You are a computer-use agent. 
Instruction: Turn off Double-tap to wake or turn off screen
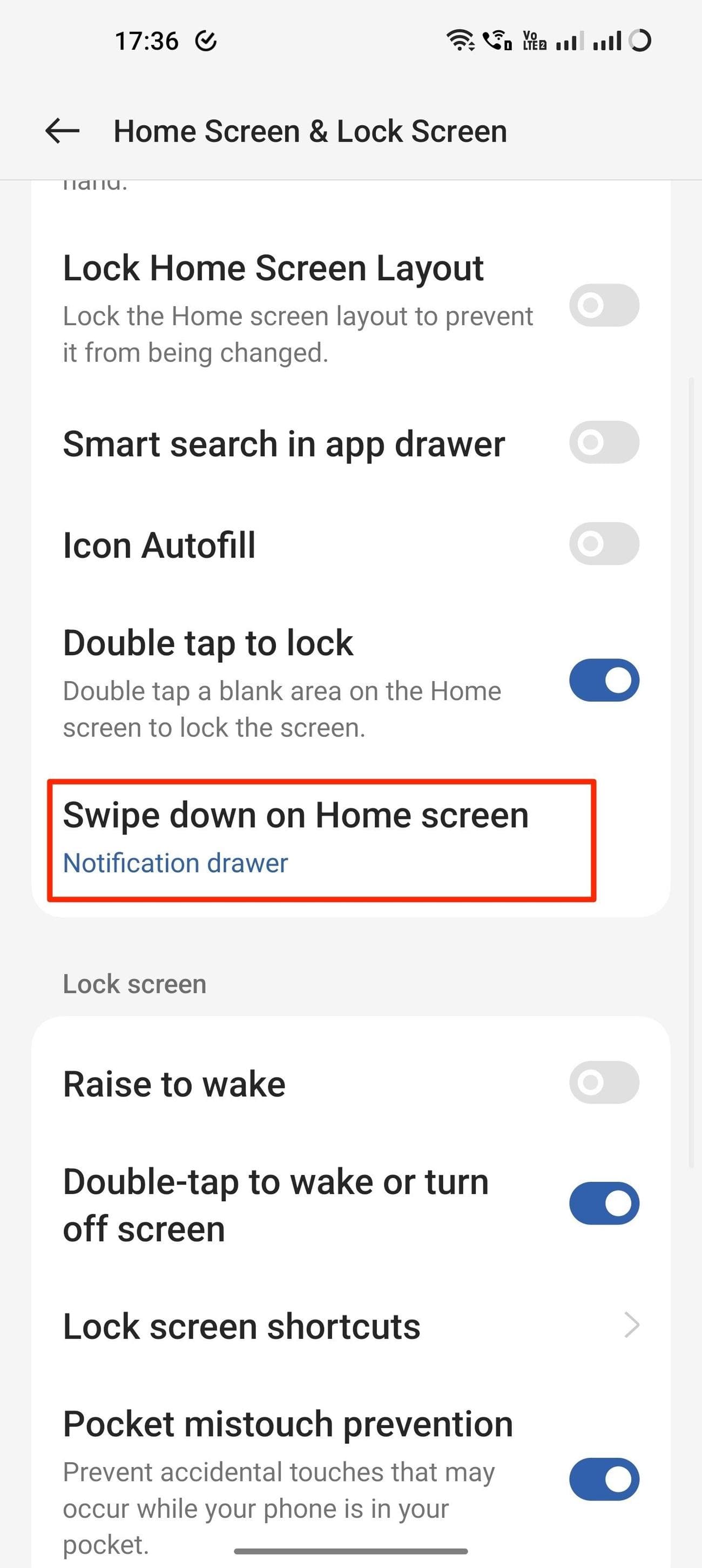tap(604, 1203)
